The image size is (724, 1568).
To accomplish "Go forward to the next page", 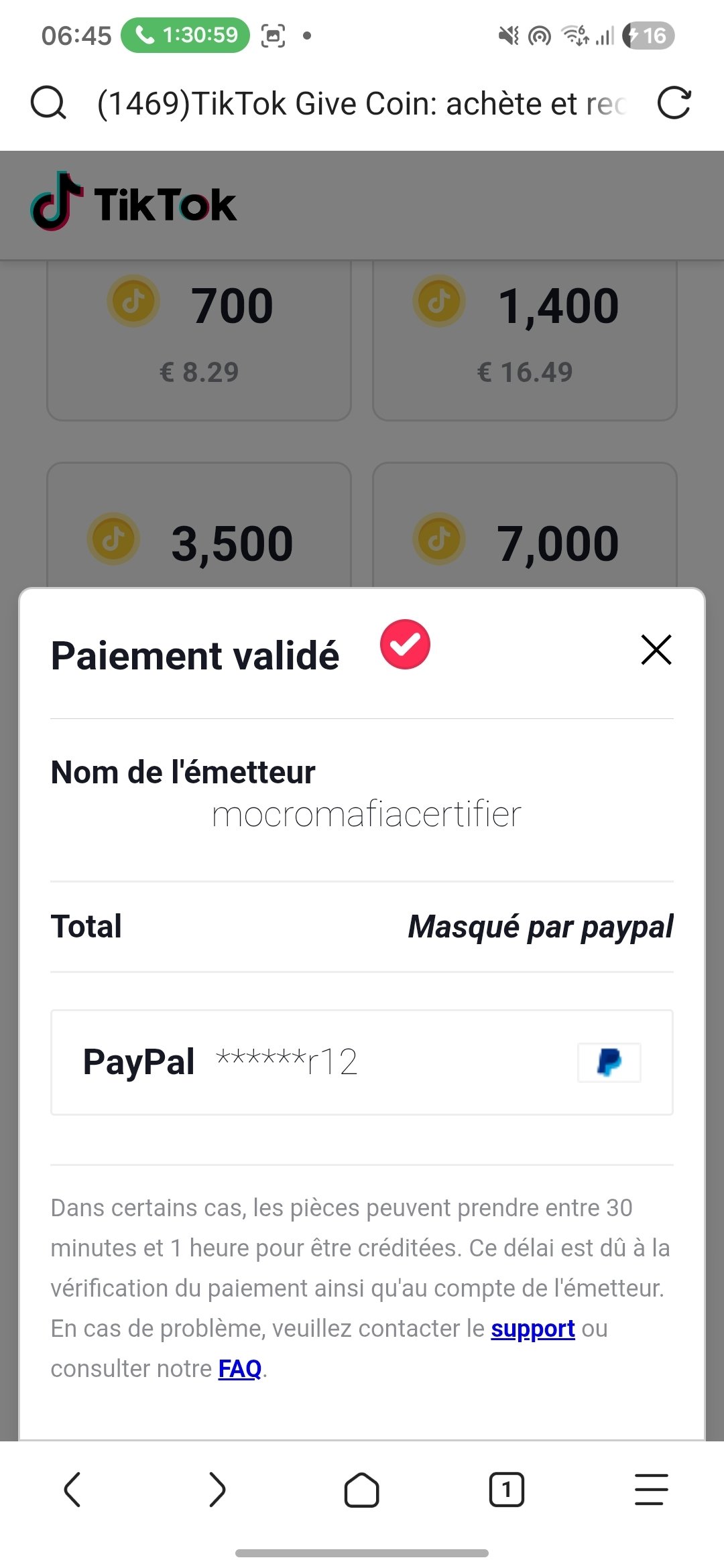I will (x=217, y=1490).
